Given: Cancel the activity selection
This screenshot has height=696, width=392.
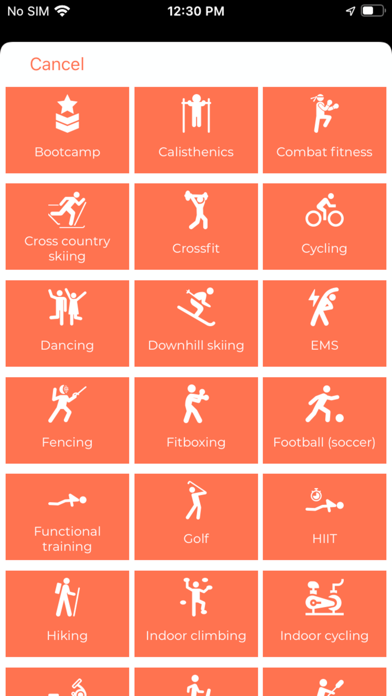Looking at the screenshot, I should [x=57, y=64].
